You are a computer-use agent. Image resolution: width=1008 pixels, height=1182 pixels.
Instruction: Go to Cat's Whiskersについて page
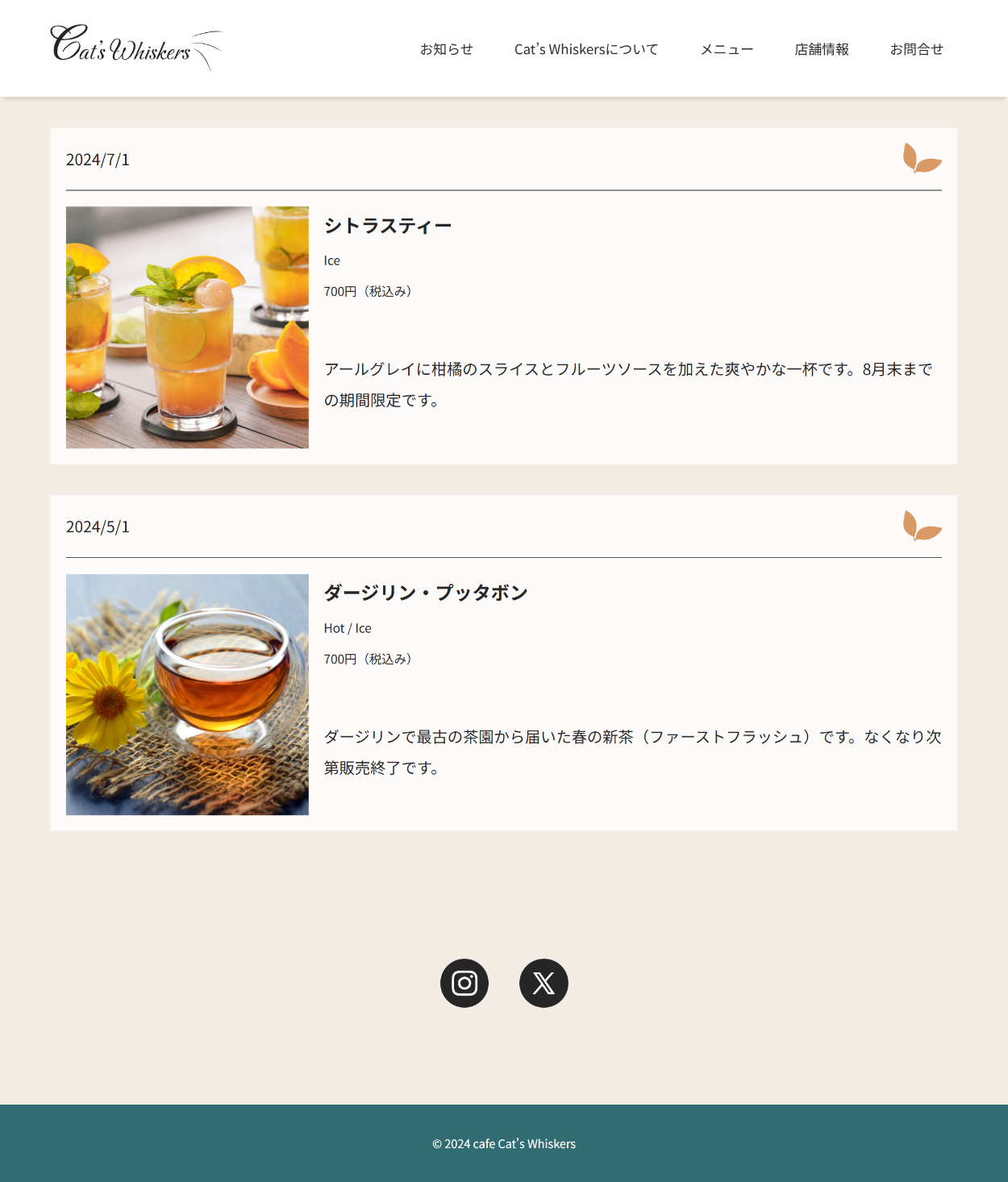click(x=586, y=49)
